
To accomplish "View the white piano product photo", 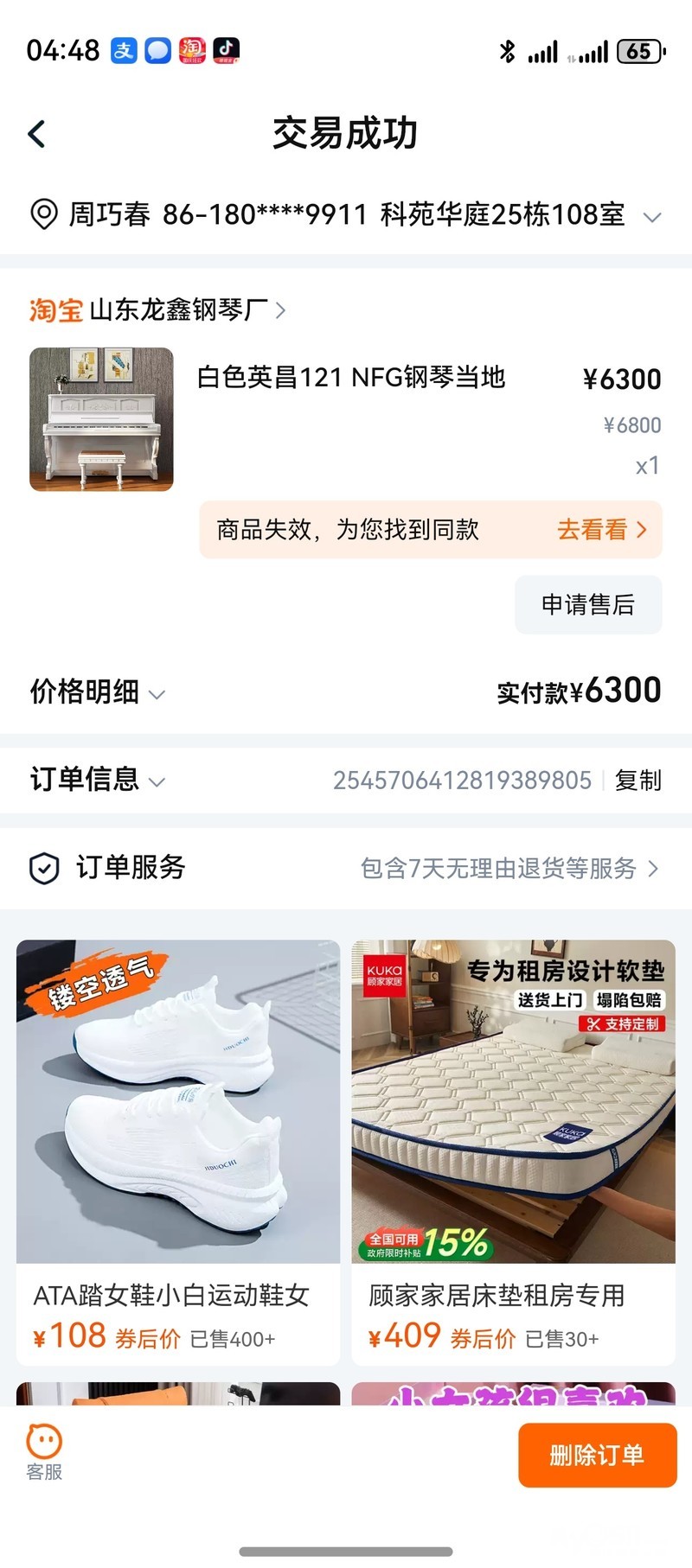I will pyautogui.click(x=101, y=419).
